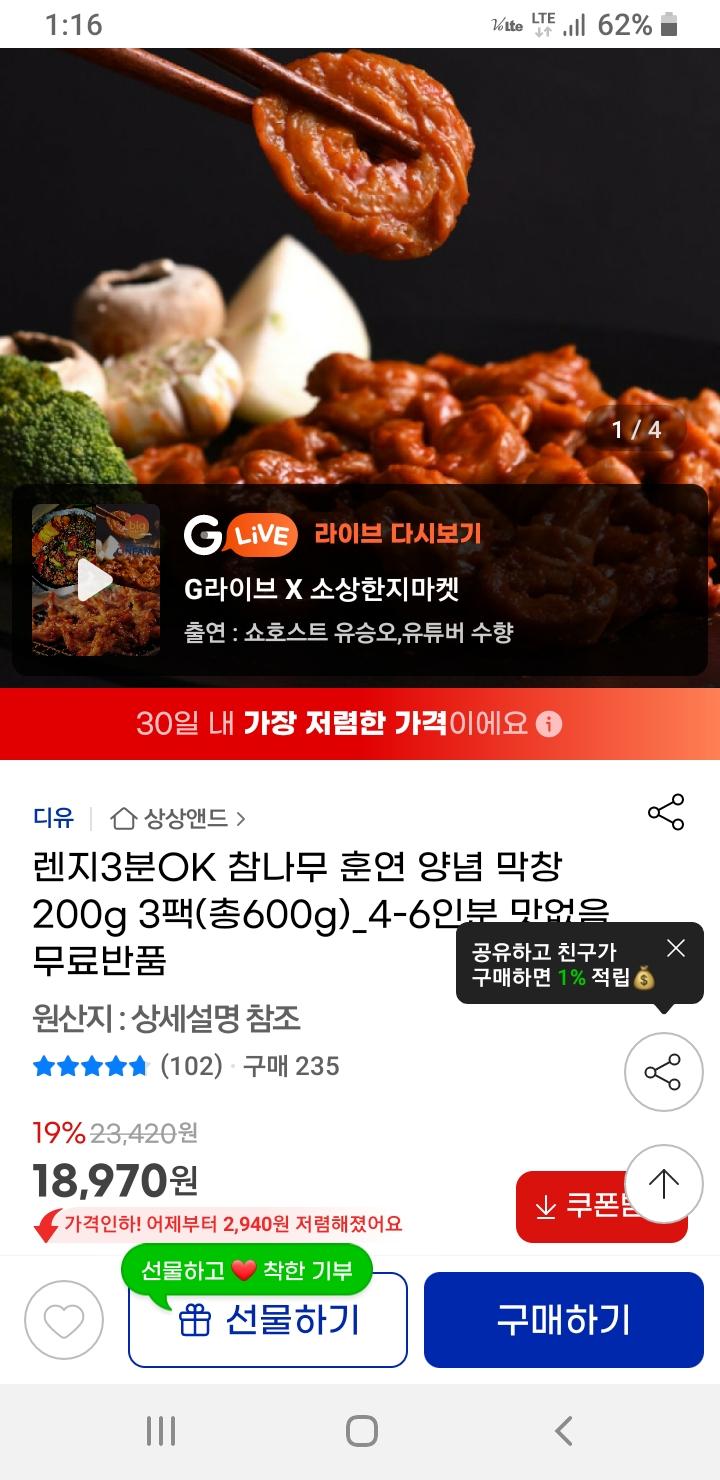Open recent apps from the navigation bar

[x=160, y=1430]
